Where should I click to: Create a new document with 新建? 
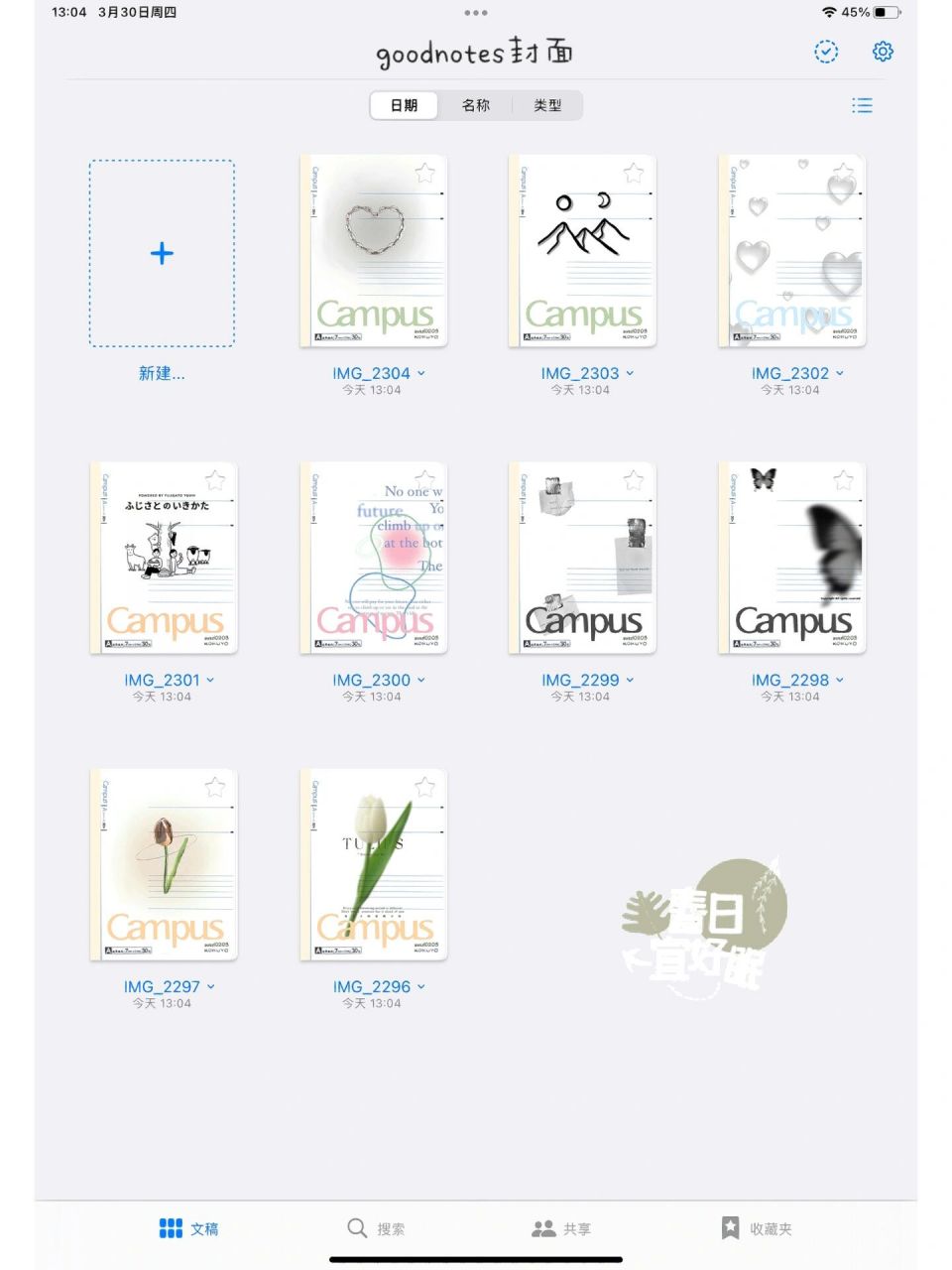point(162,254)
